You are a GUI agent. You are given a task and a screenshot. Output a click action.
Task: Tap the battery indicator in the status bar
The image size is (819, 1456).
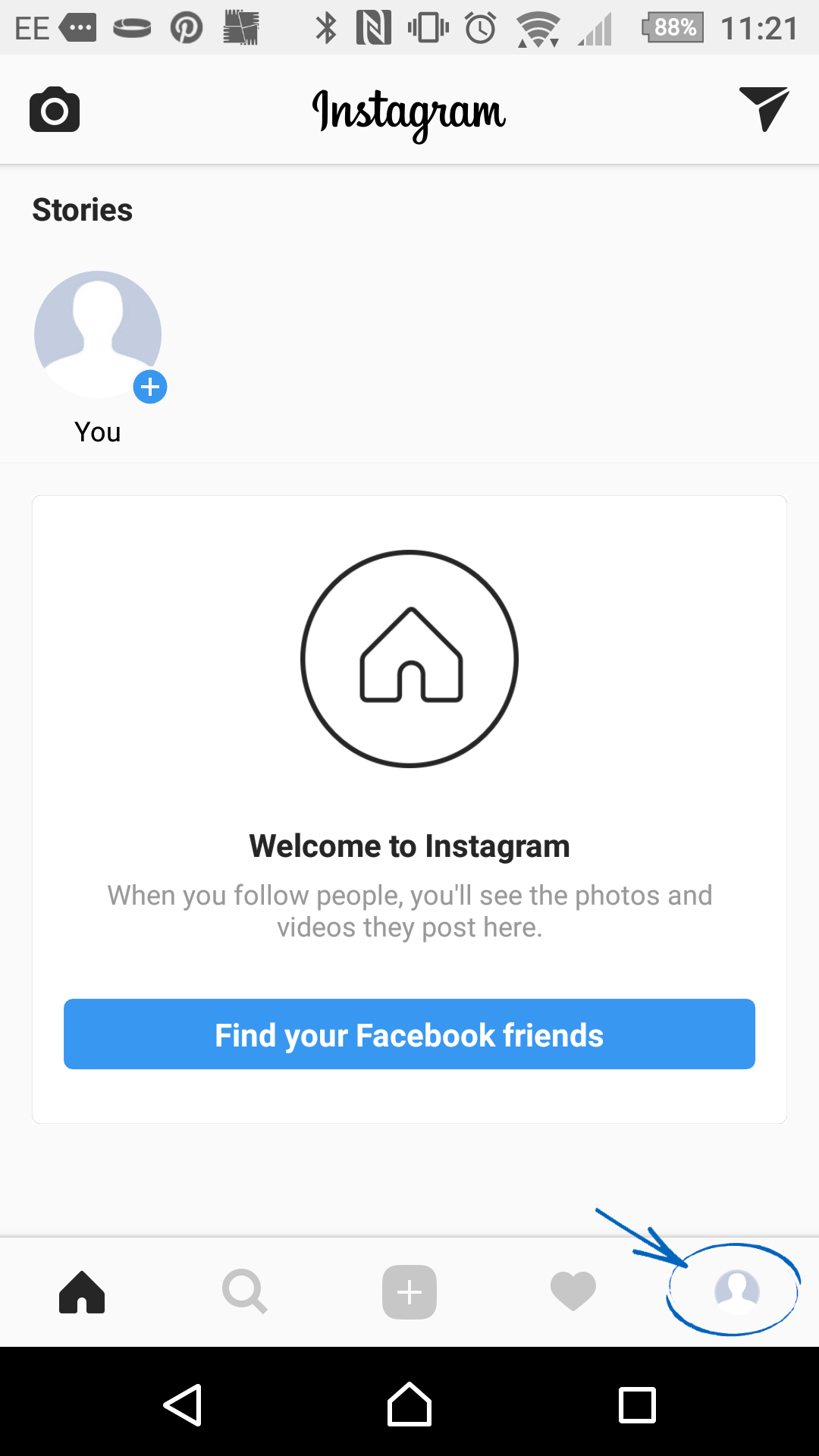pos(670,27)
